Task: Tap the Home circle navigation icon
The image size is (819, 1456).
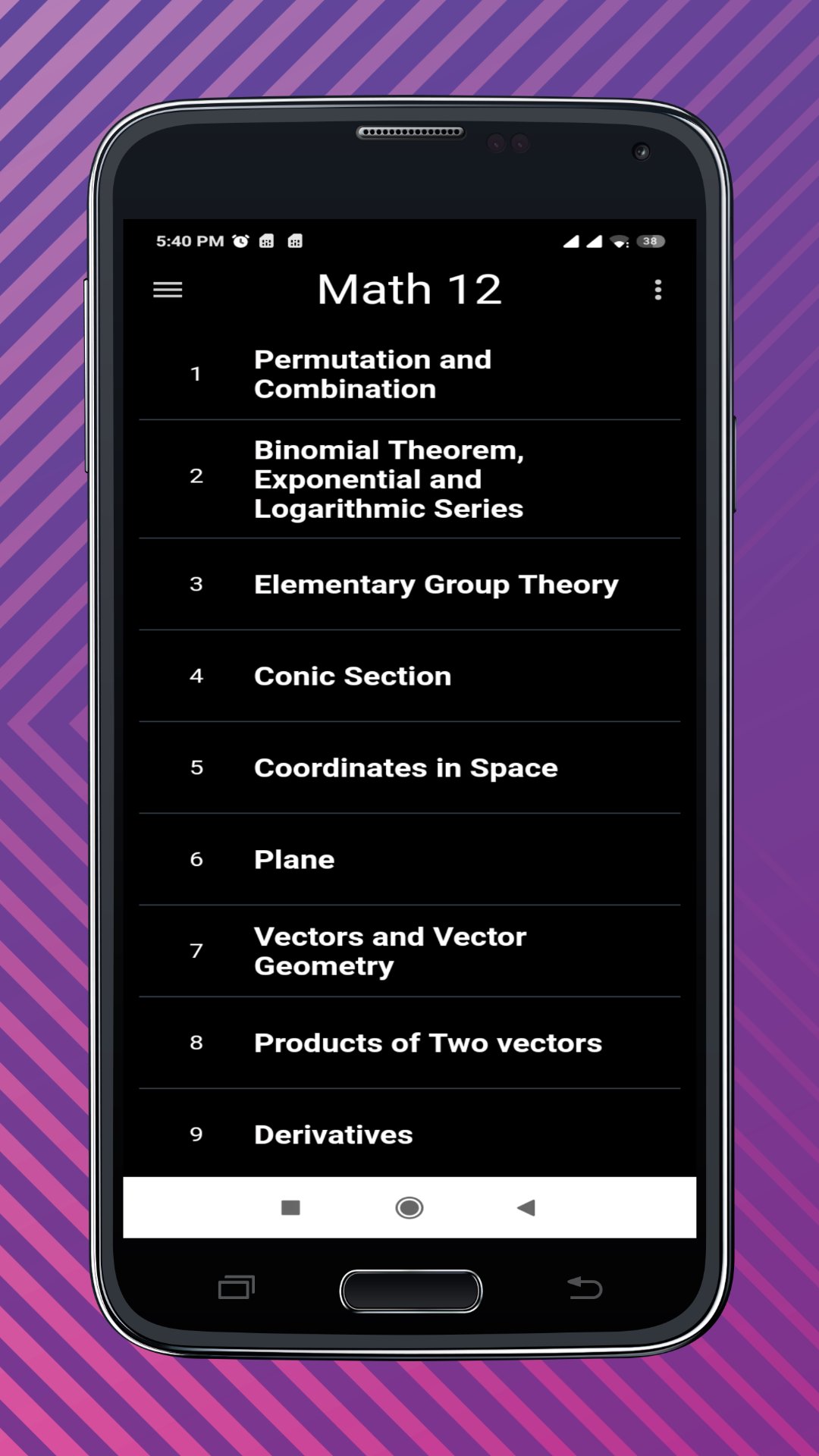Action: tap(409, 1208)
